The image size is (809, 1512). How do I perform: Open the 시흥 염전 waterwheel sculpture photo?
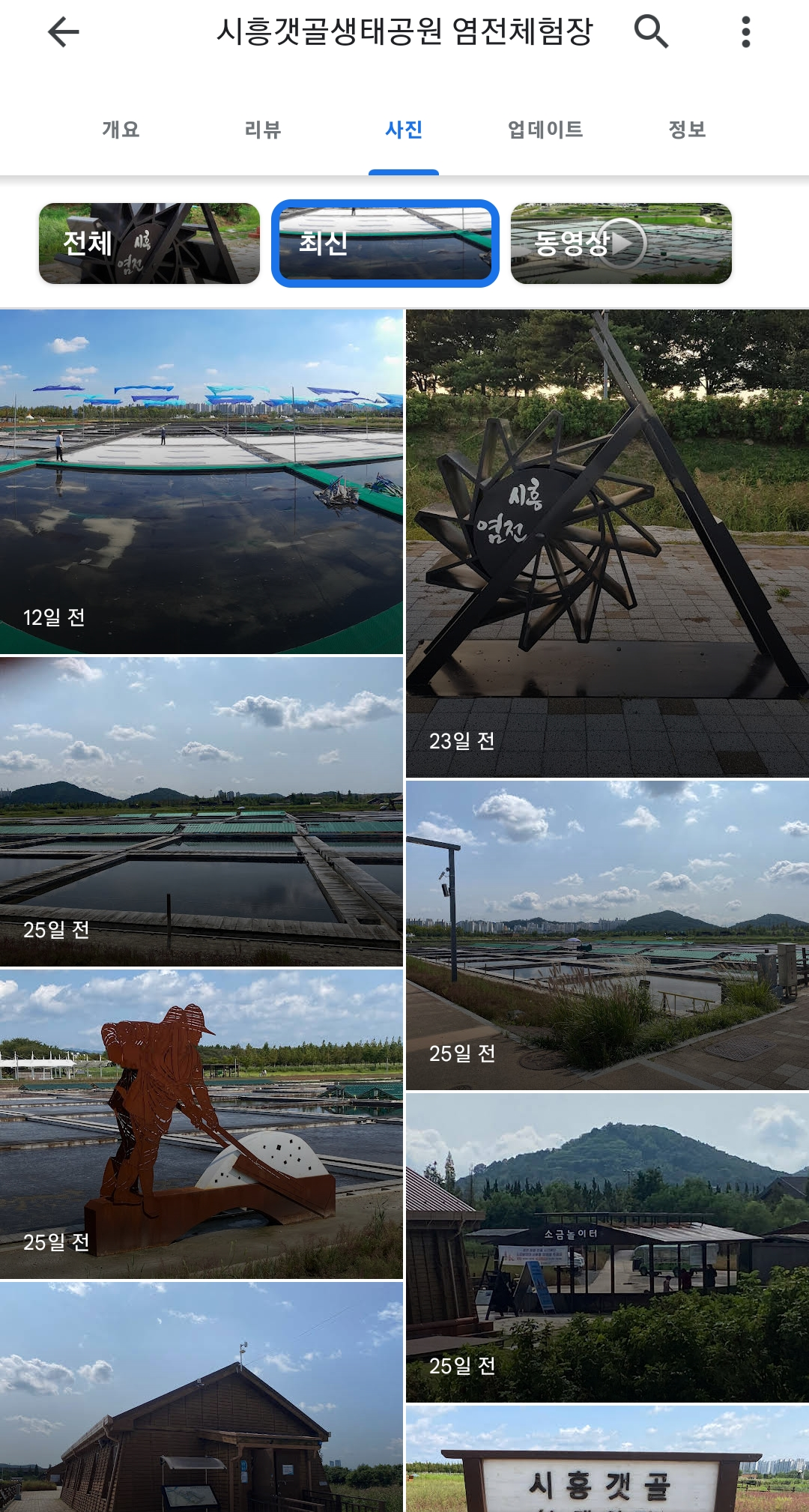[607, 543]
